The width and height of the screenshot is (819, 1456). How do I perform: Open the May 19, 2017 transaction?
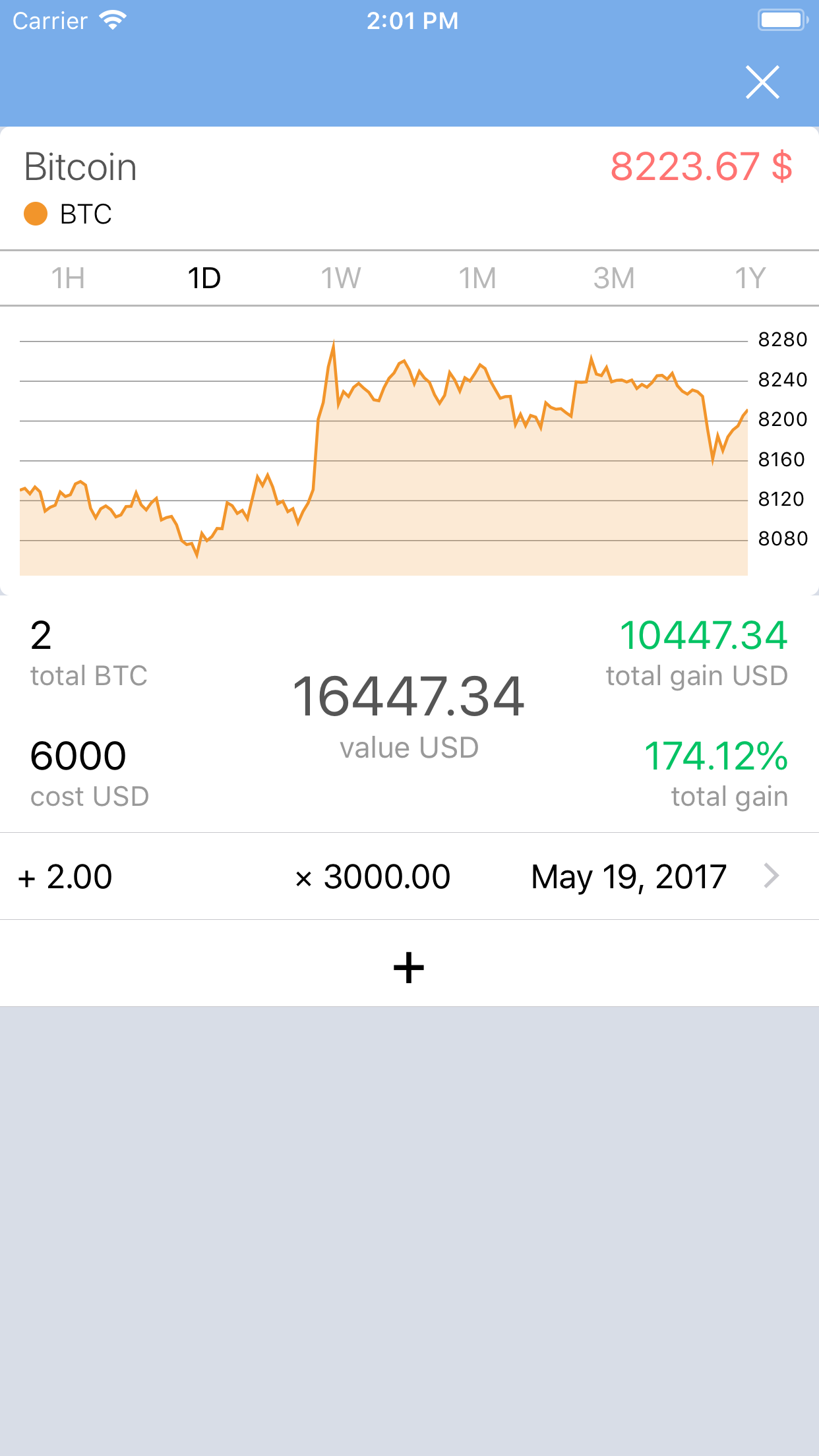(x=409, y=876)
